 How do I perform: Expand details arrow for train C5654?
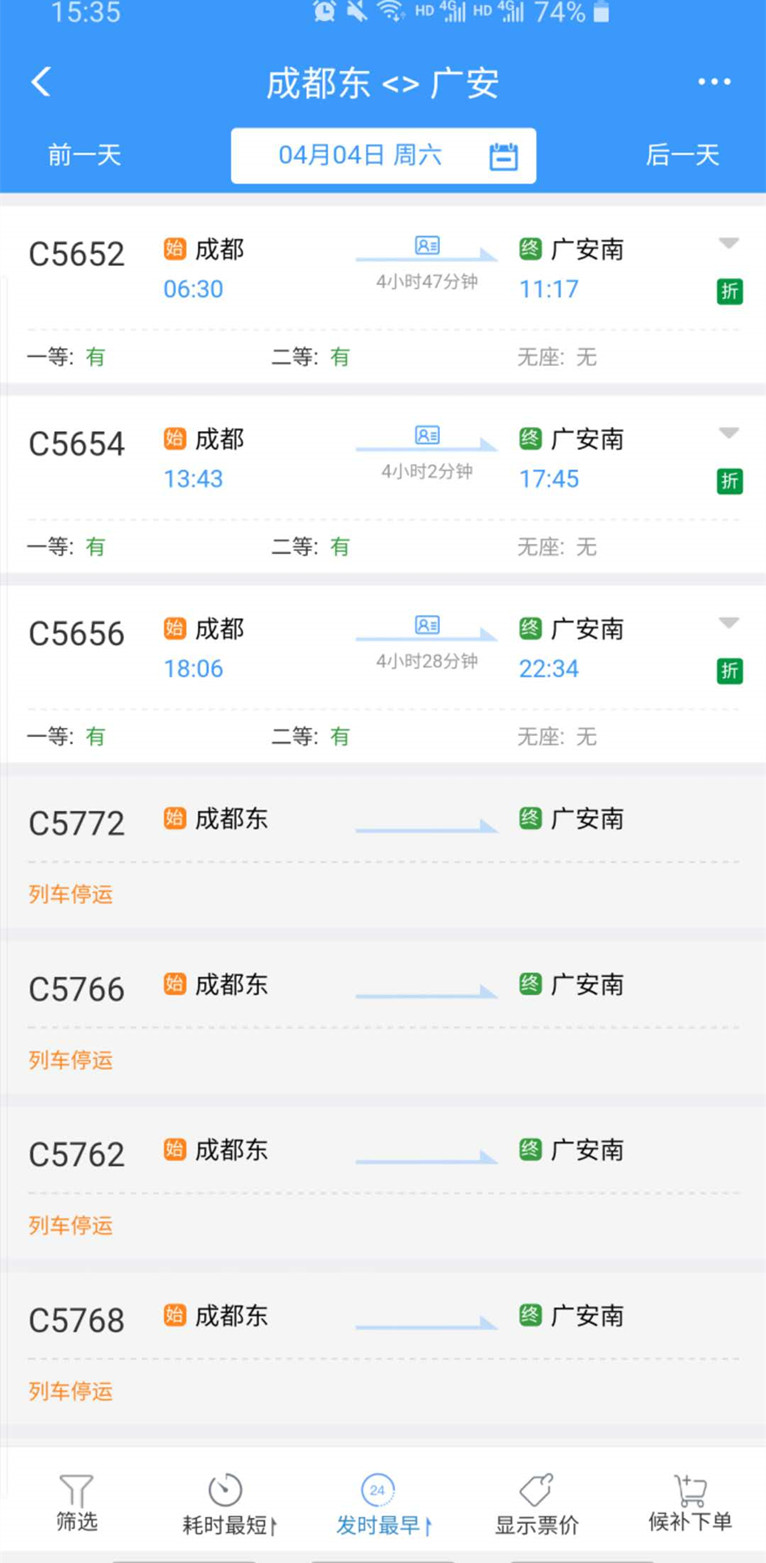pyautogui.click(x=729, y=433)
